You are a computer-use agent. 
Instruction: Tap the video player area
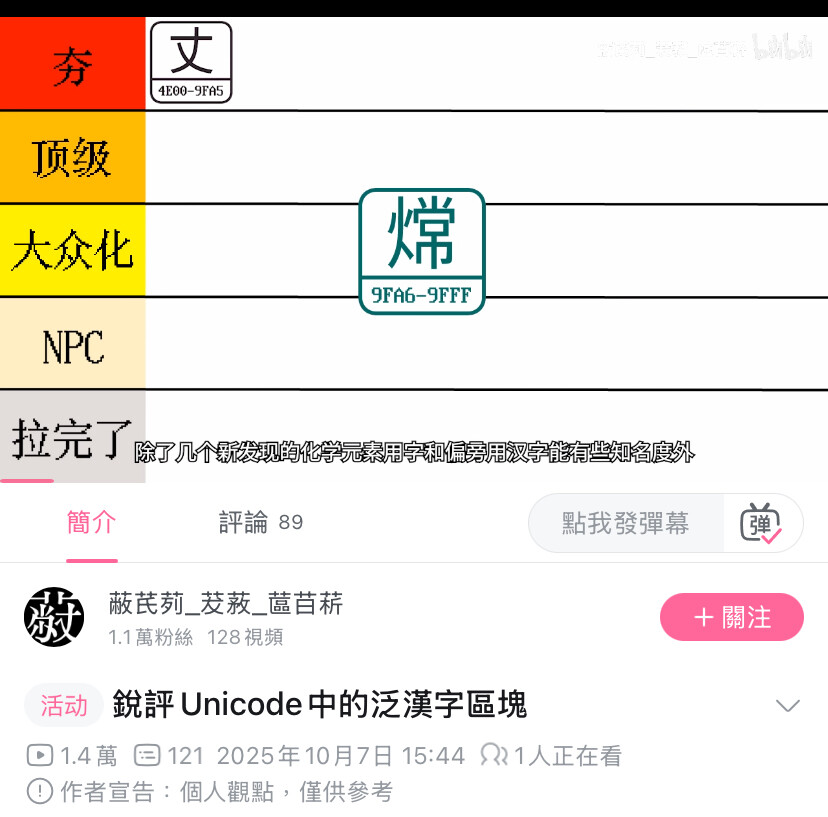pos(414,250)
